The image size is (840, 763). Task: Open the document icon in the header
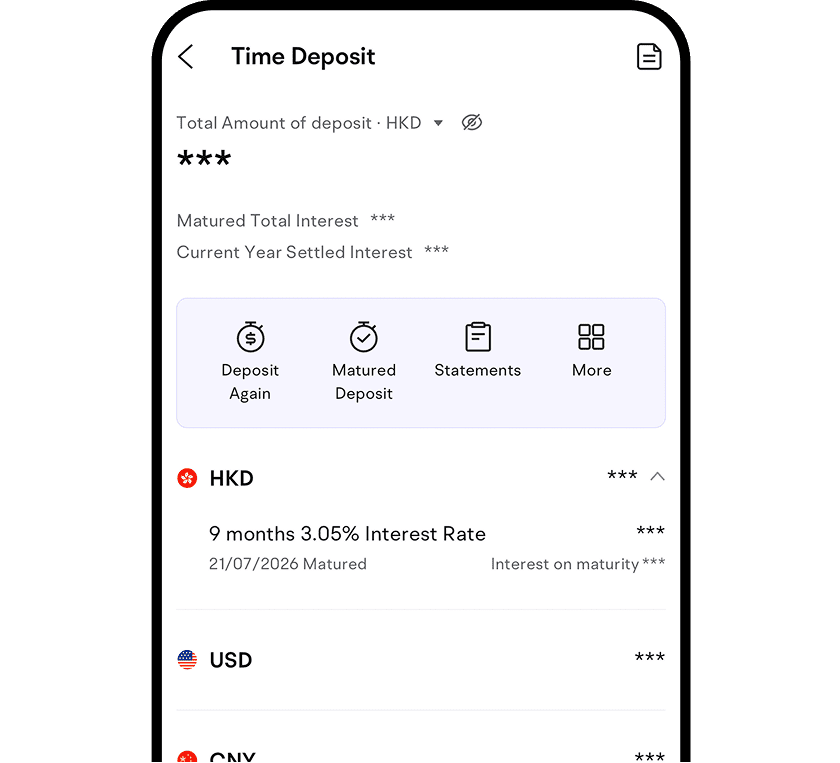(x=649, y=57)
